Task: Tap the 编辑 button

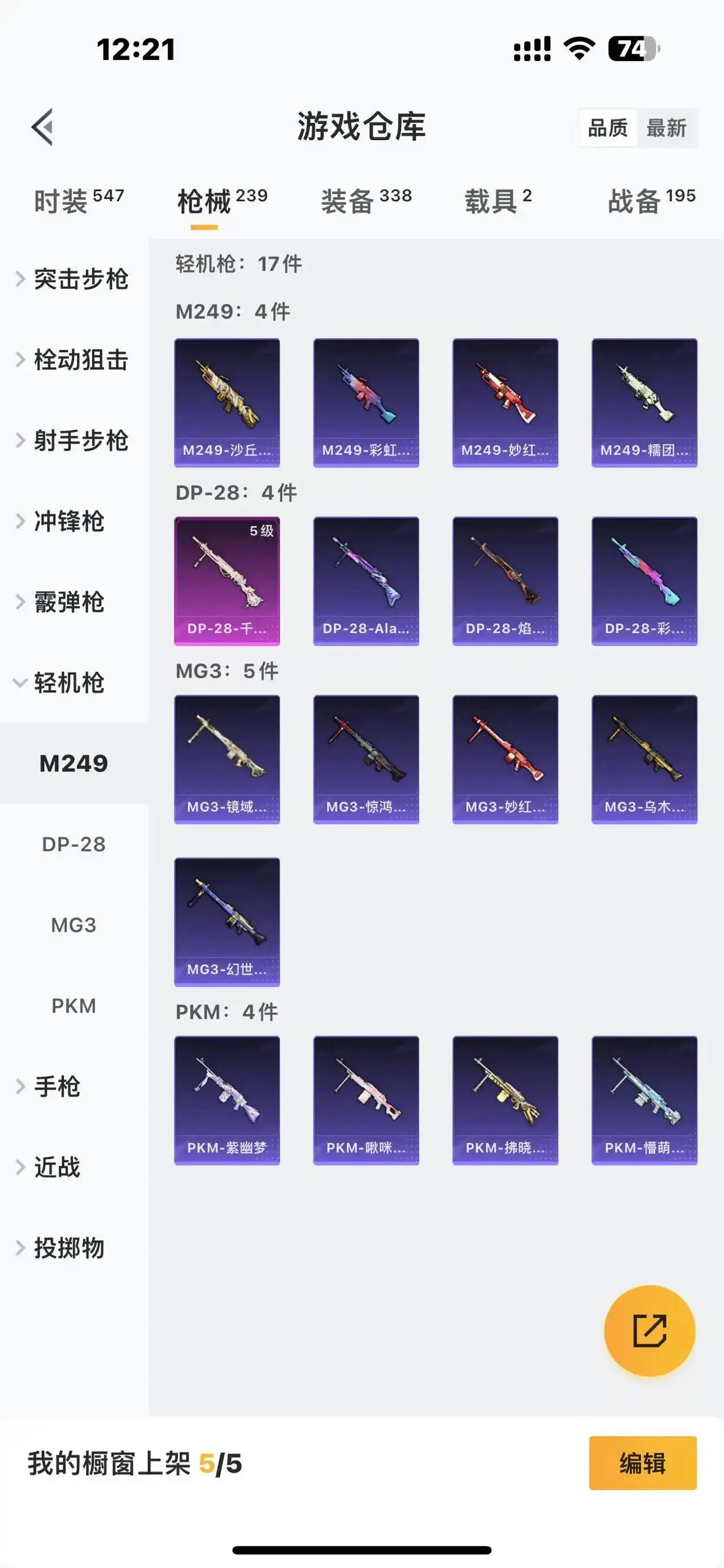Action: pos(643,1463)
